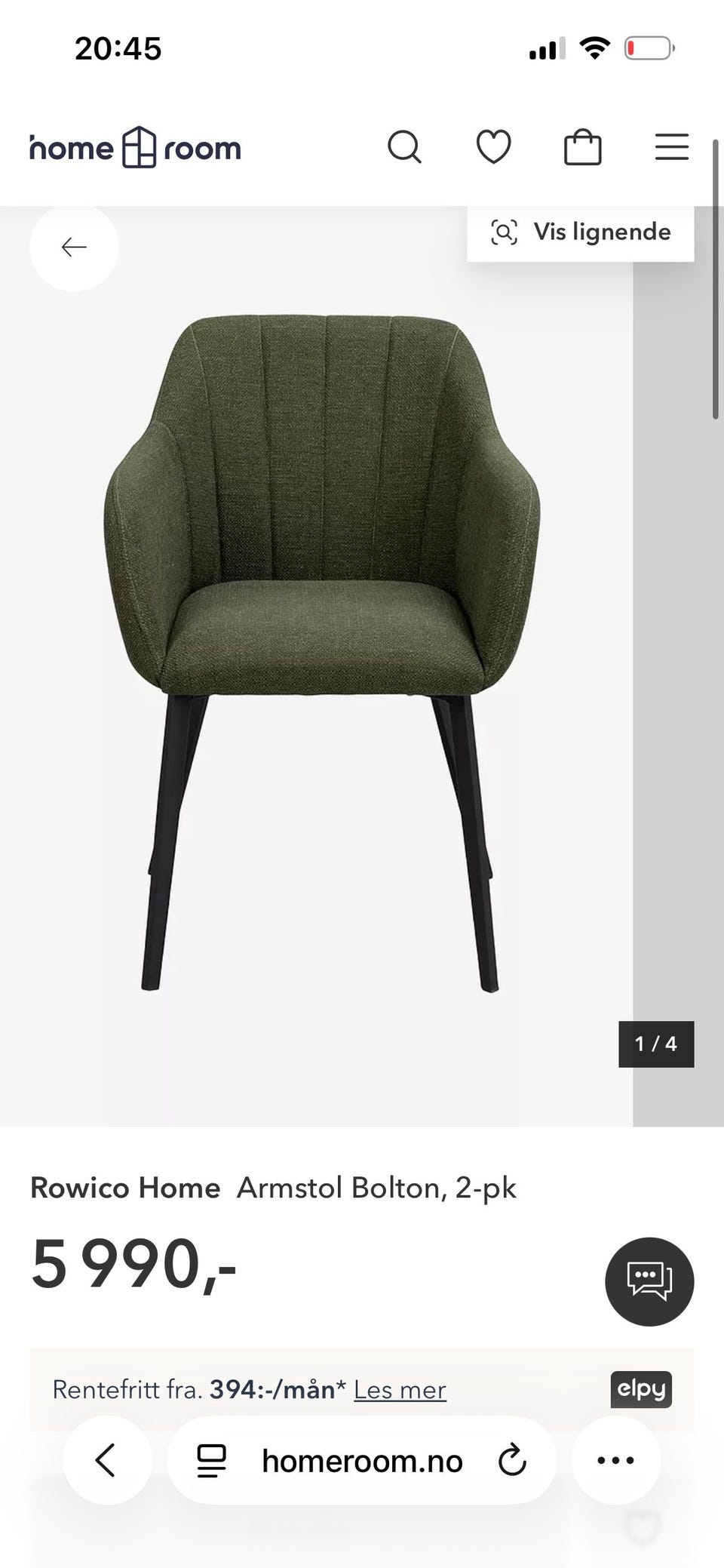Open the wishlist heart
The image size is (724, 1568).
[x=494, y=146]
